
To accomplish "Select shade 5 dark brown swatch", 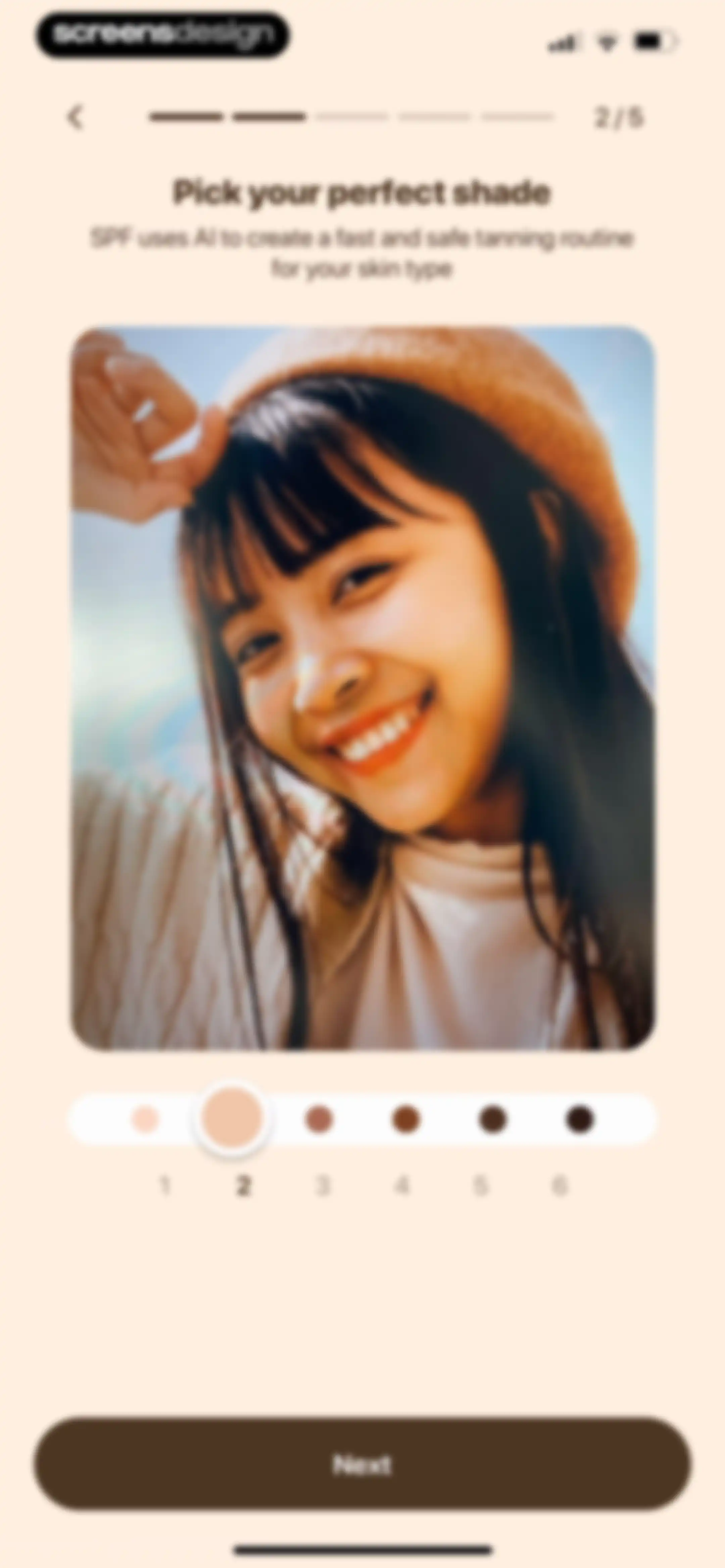I will 493,1119.
